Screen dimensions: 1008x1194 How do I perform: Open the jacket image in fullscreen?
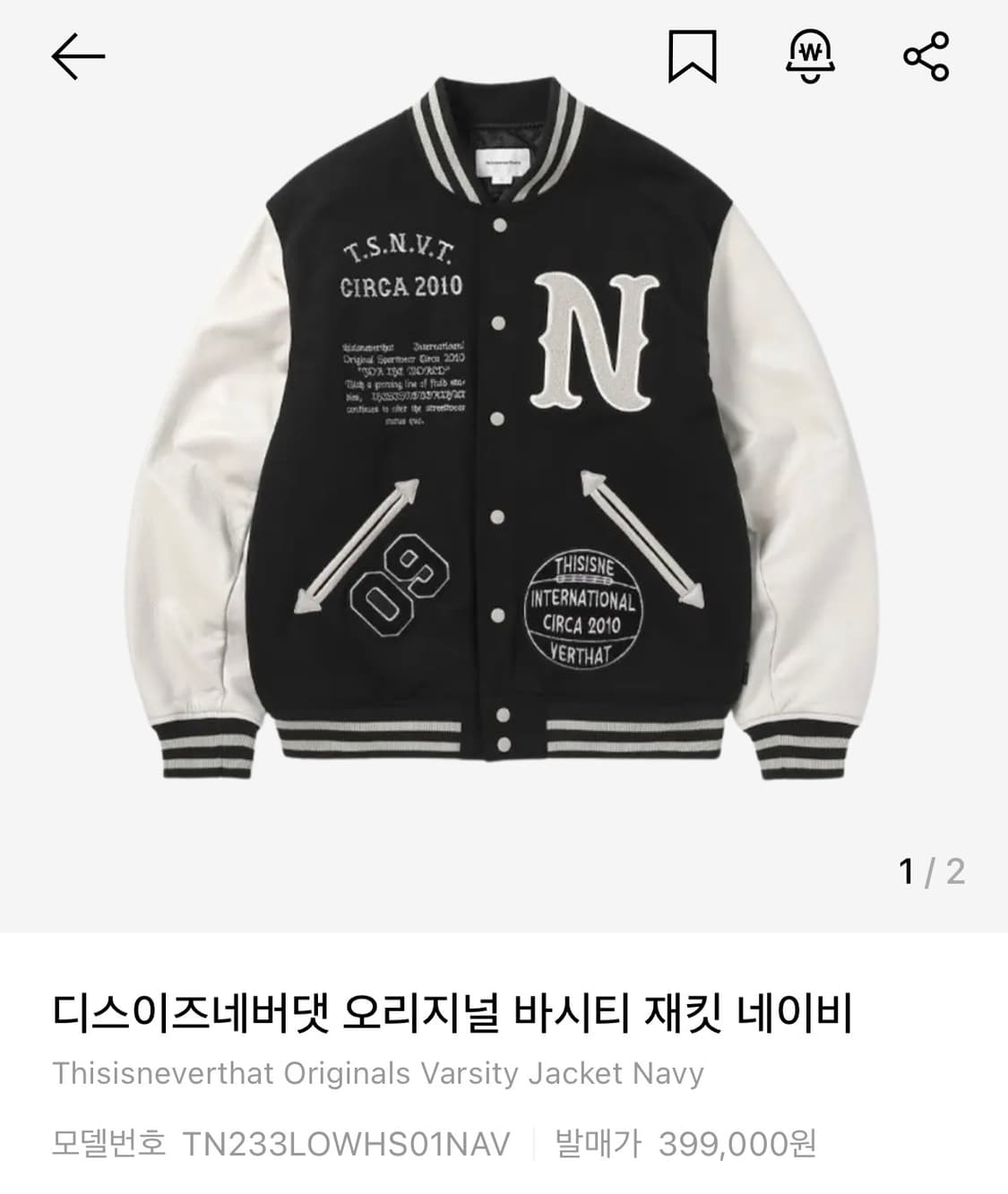coord(504,448)
